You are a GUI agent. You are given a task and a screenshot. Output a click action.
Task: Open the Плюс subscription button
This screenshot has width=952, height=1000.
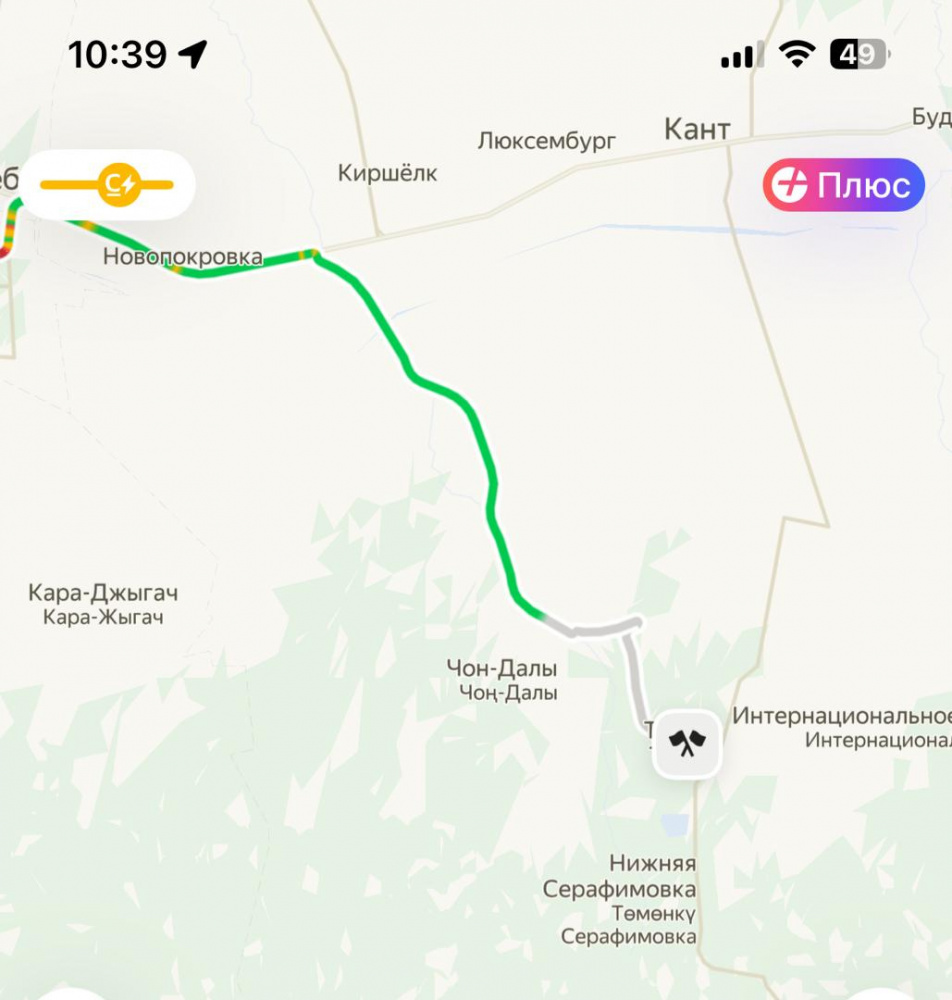coord(843,185)
